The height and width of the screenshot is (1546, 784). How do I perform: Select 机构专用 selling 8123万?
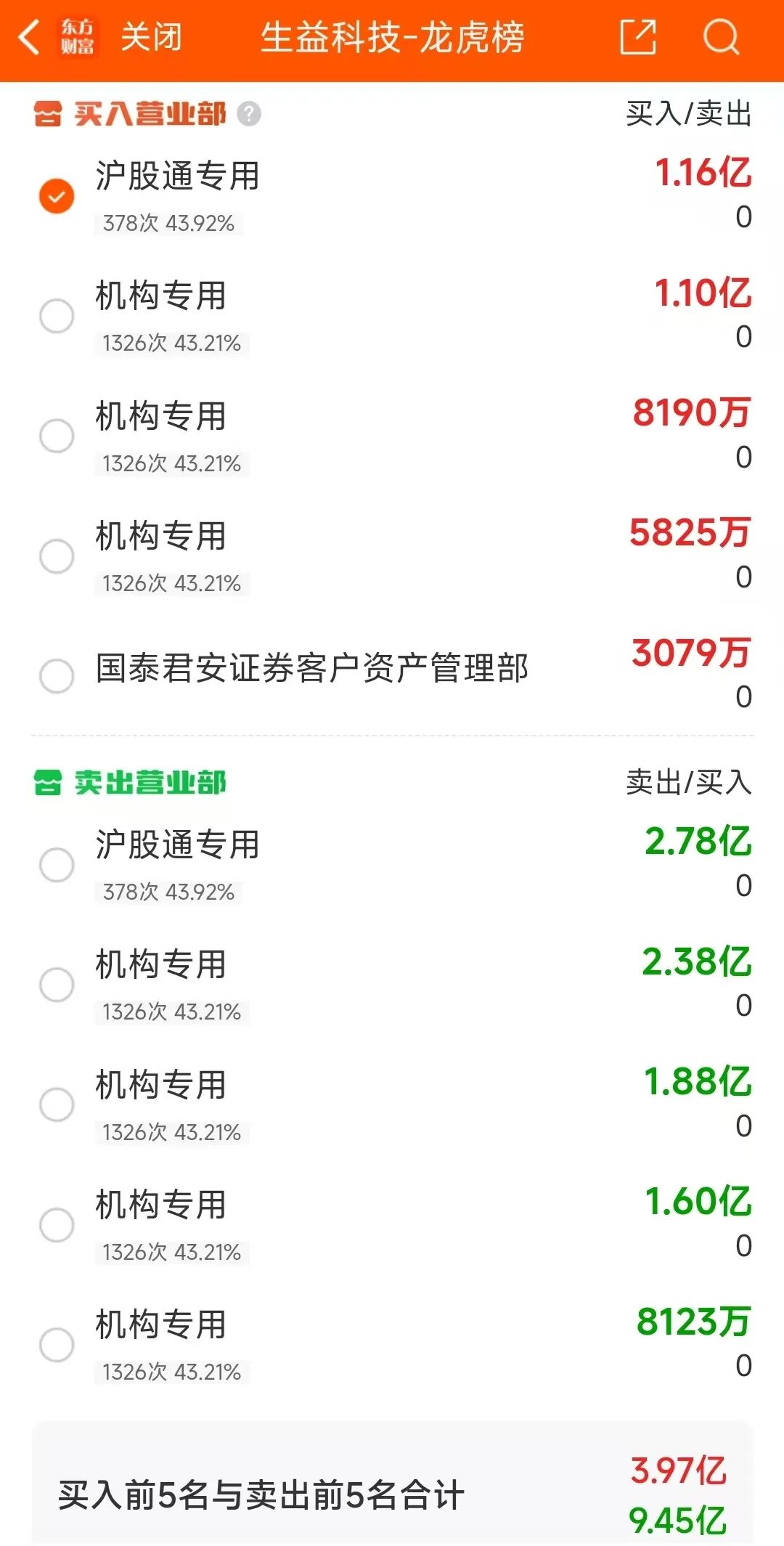57,1345
